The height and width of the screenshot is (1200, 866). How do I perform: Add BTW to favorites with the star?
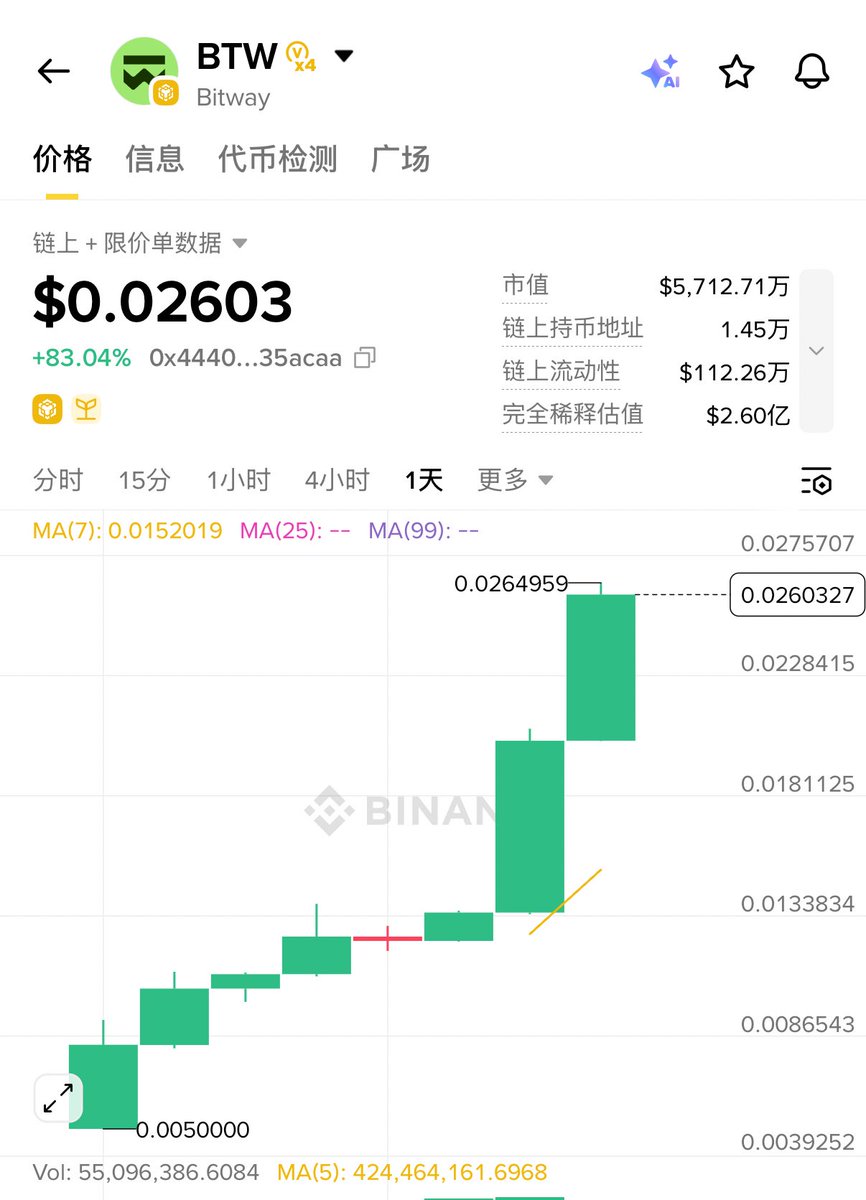pos(737,71)
